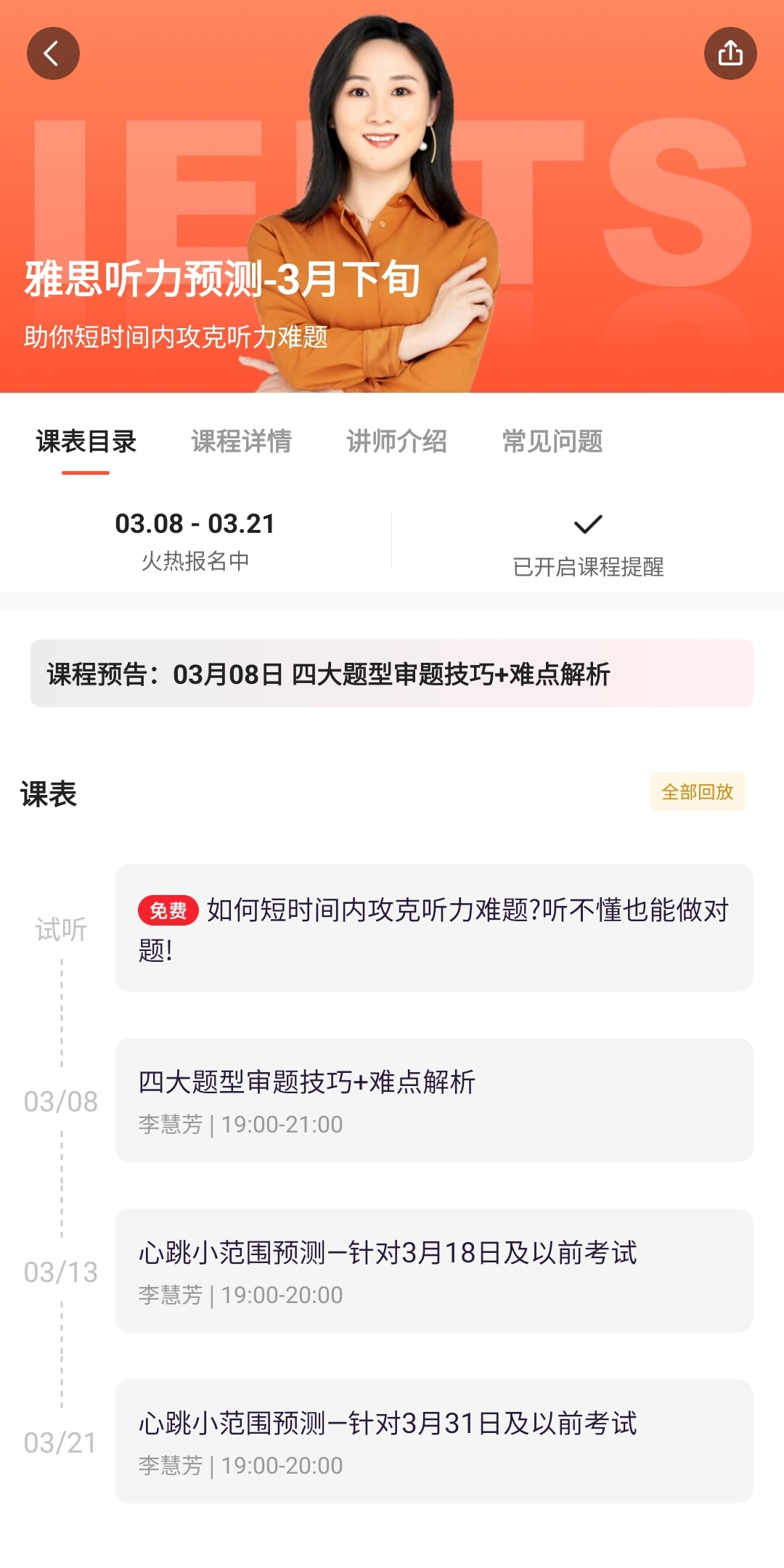Go back using the top-left arrow
Viewport: 784px width, 1568px height.
53,53
